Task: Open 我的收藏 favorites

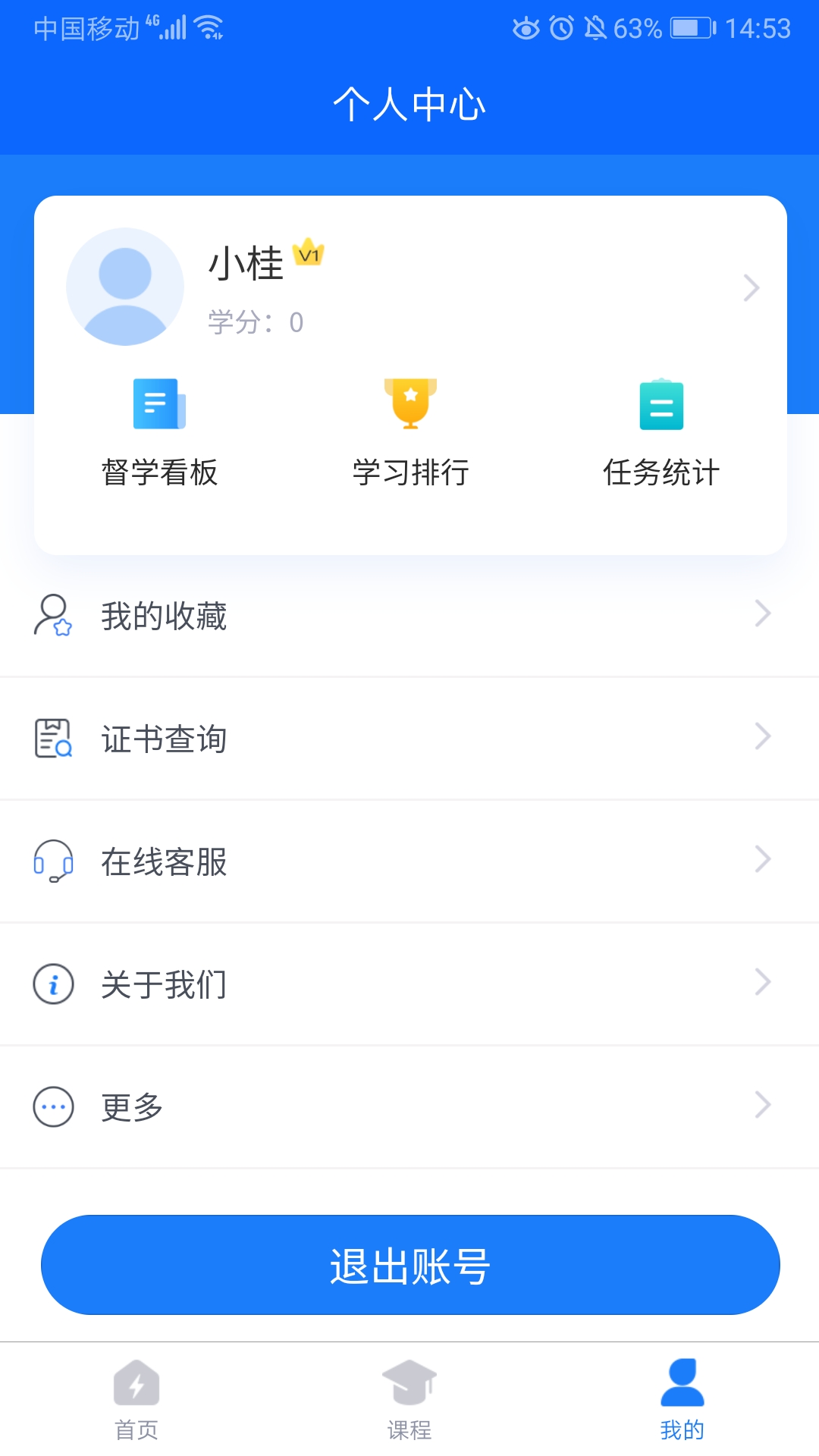Action: pos(409,615)
